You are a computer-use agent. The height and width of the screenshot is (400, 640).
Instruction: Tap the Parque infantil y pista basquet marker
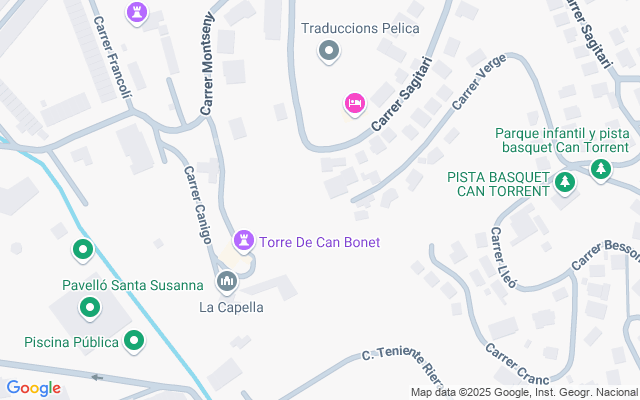point(600,170)
